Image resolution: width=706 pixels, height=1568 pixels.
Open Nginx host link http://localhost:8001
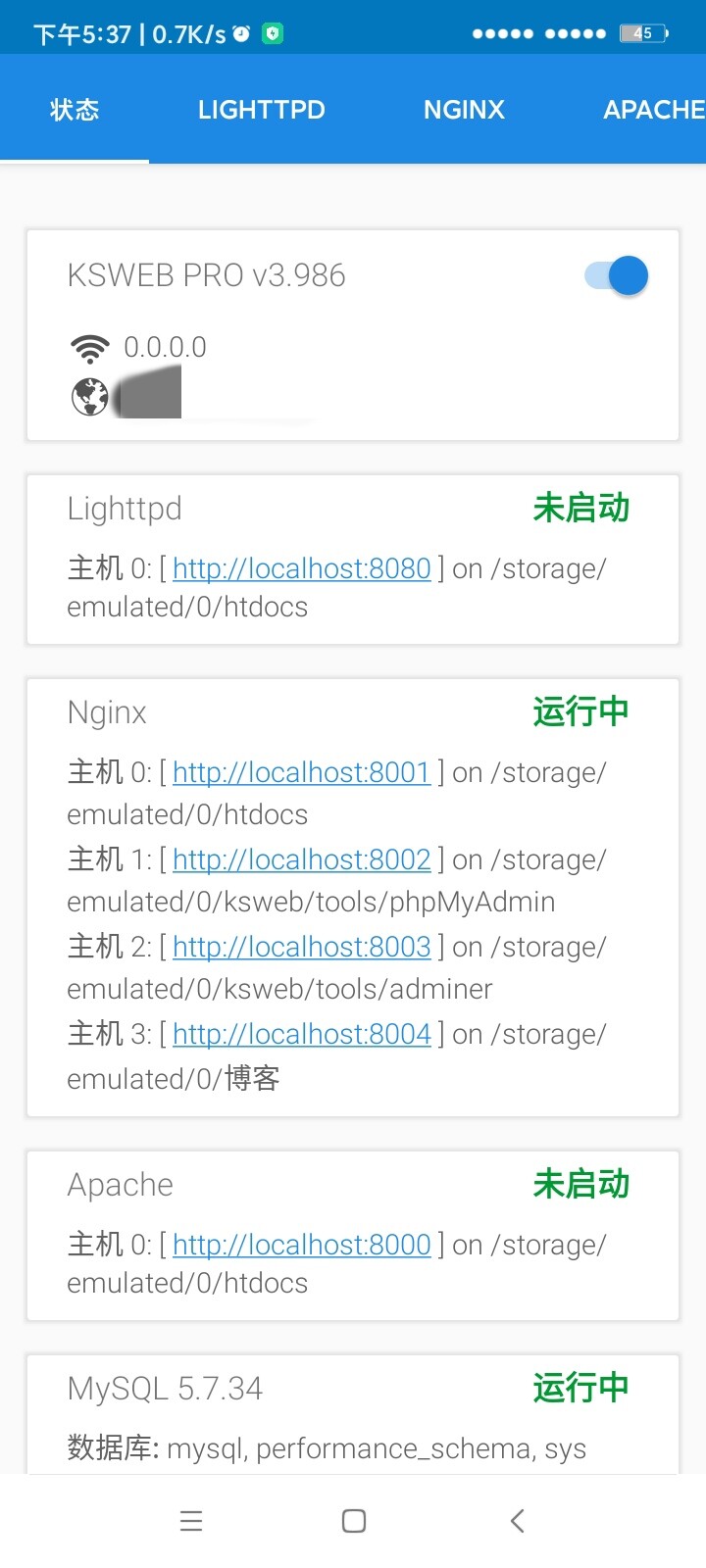(301, 772)
